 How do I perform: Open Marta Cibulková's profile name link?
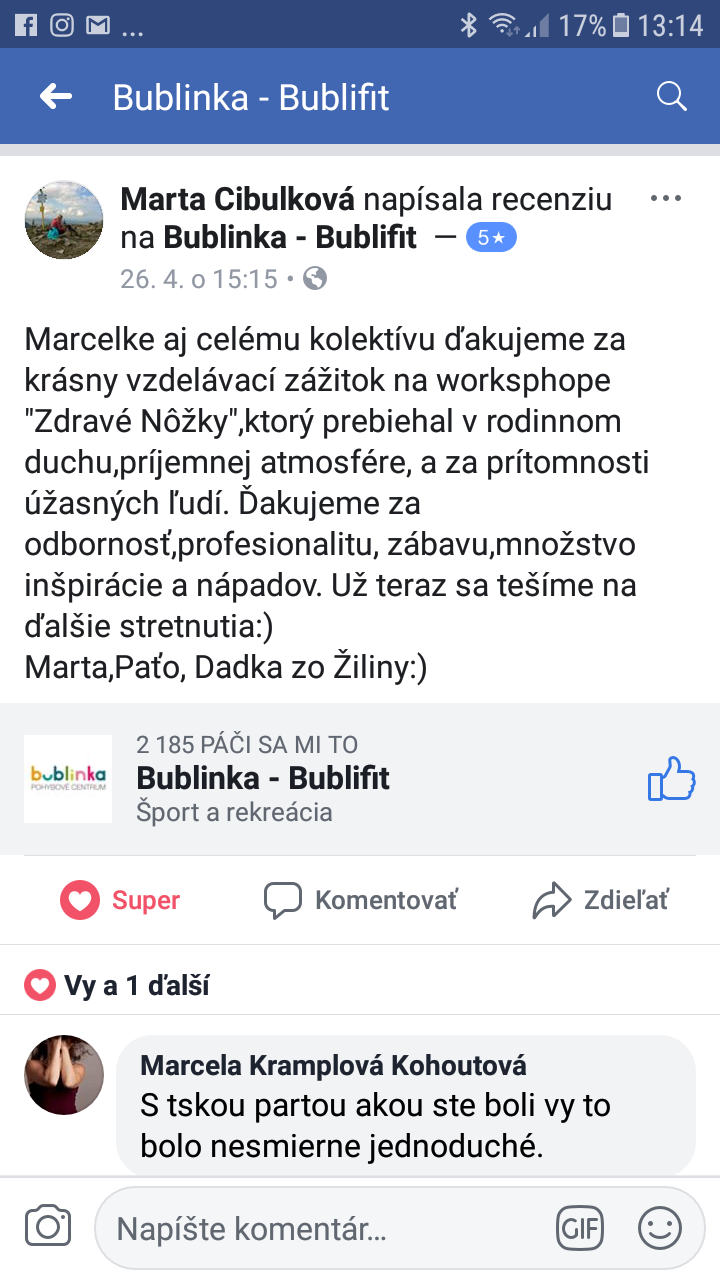click(x=237, y=199)
